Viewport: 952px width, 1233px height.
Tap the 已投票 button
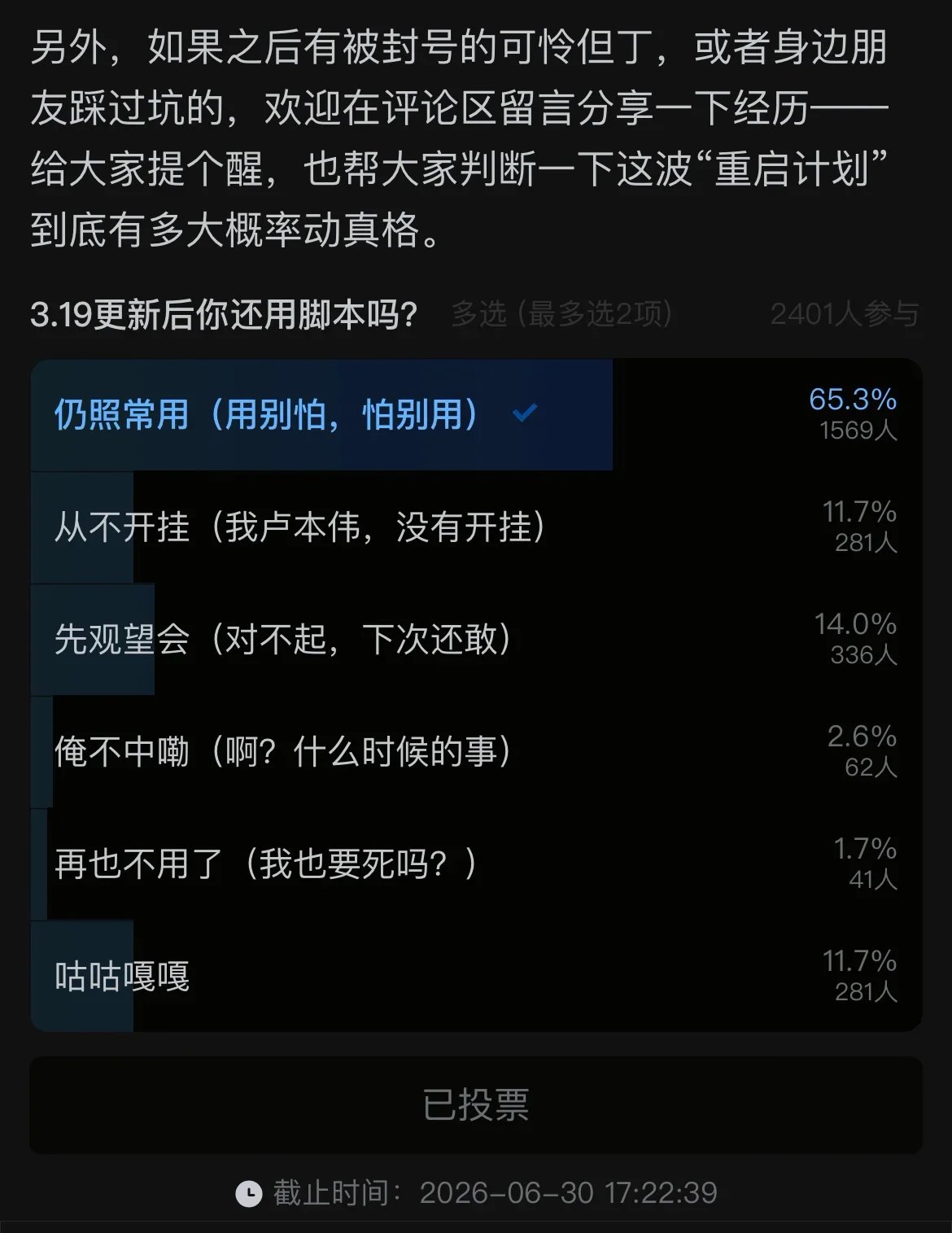click(x=476, y=1105)
